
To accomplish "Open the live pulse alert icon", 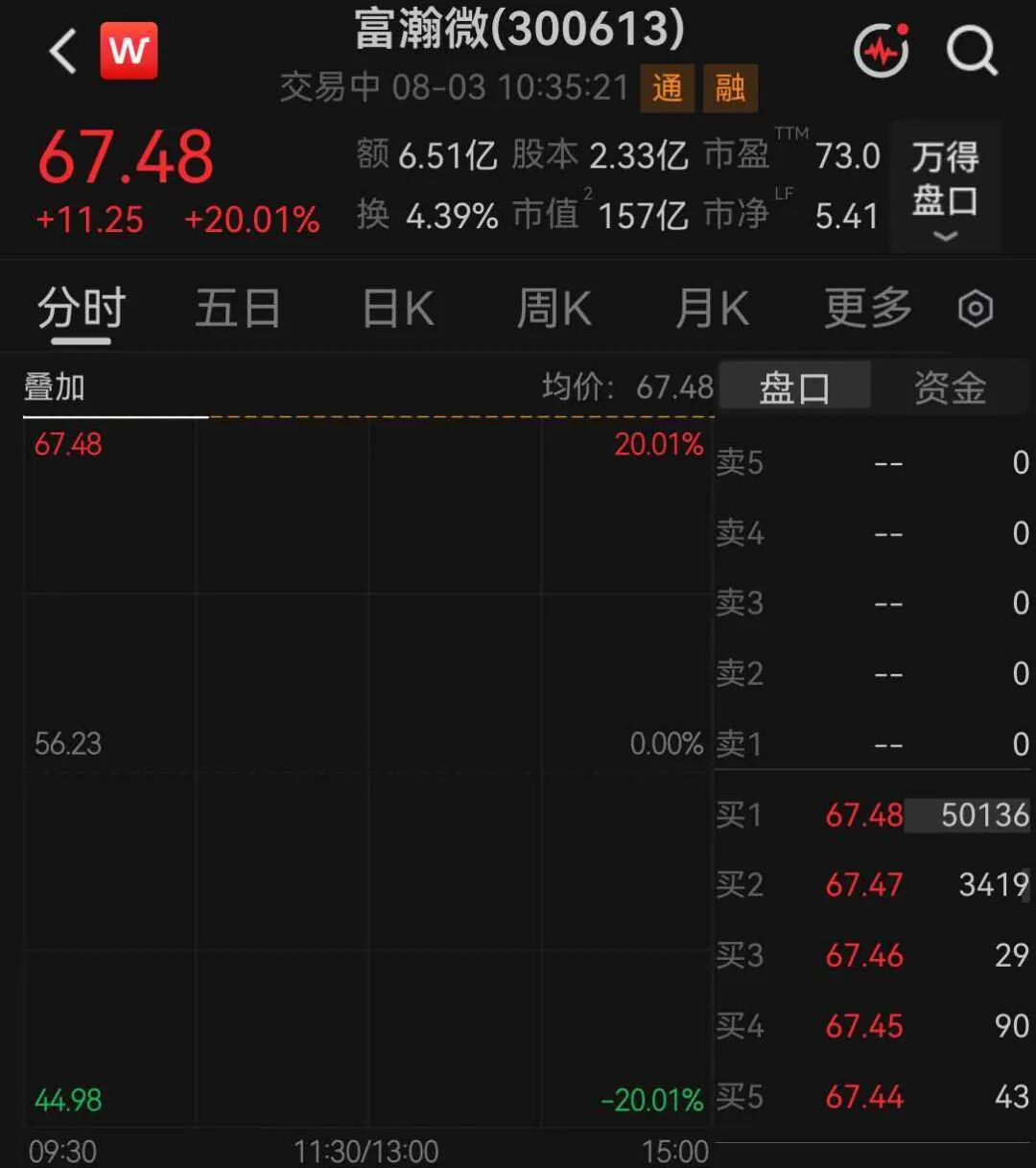I will point(882,50).
